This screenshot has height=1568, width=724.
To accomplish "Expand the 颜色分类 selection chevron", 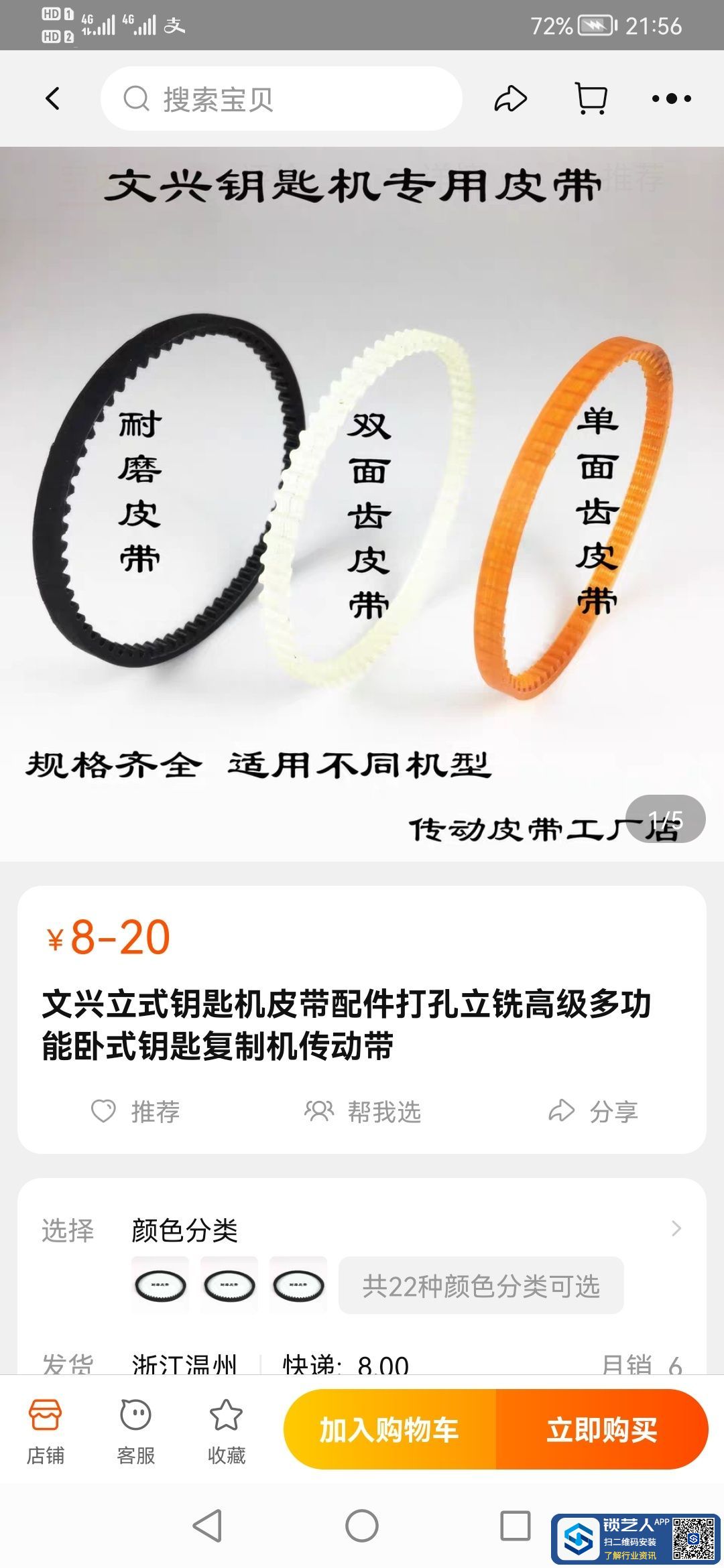I will (x=676, y=1228).
